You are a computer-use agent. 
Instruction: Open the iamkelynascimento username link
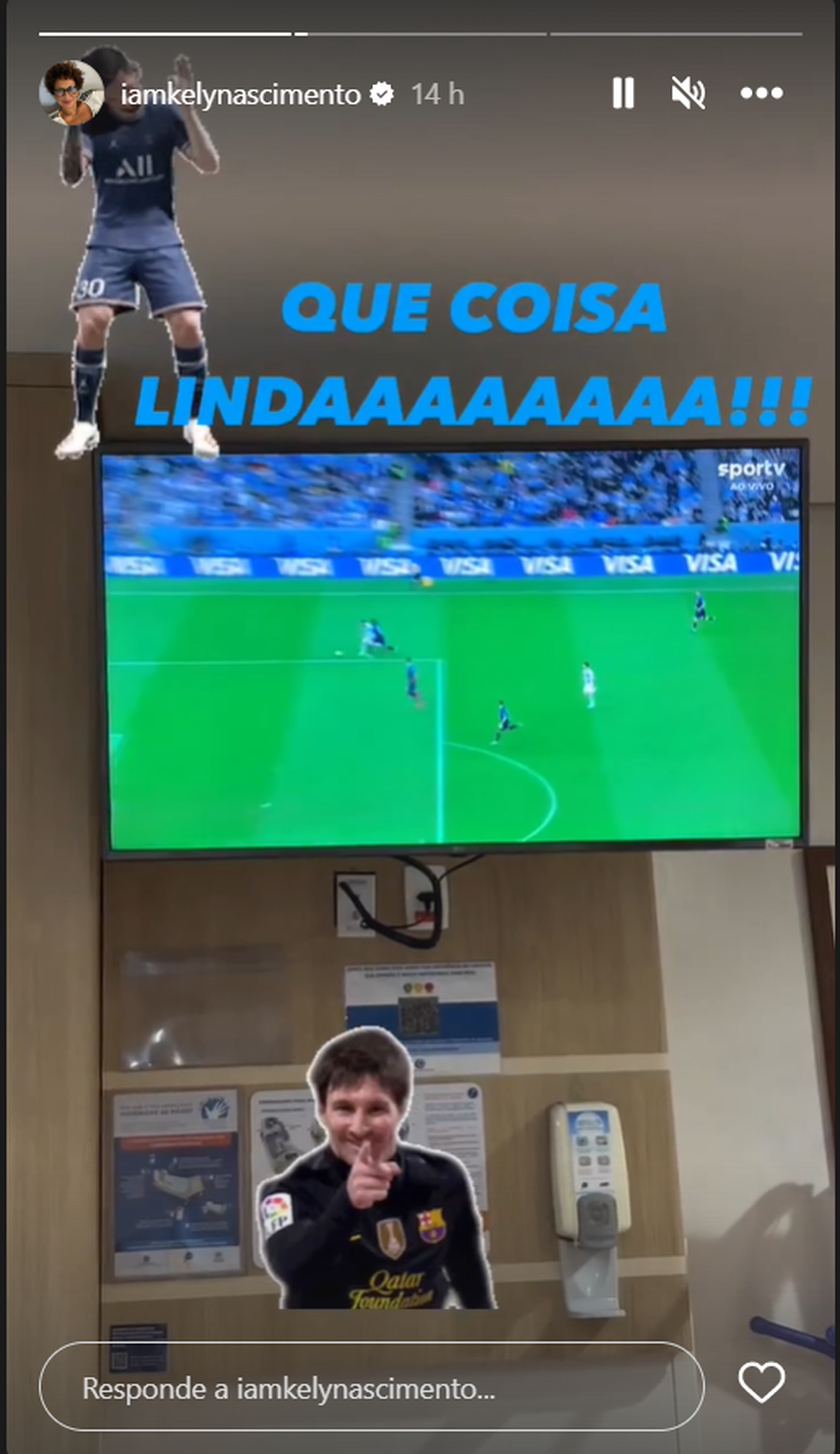(x=240, y=95)
